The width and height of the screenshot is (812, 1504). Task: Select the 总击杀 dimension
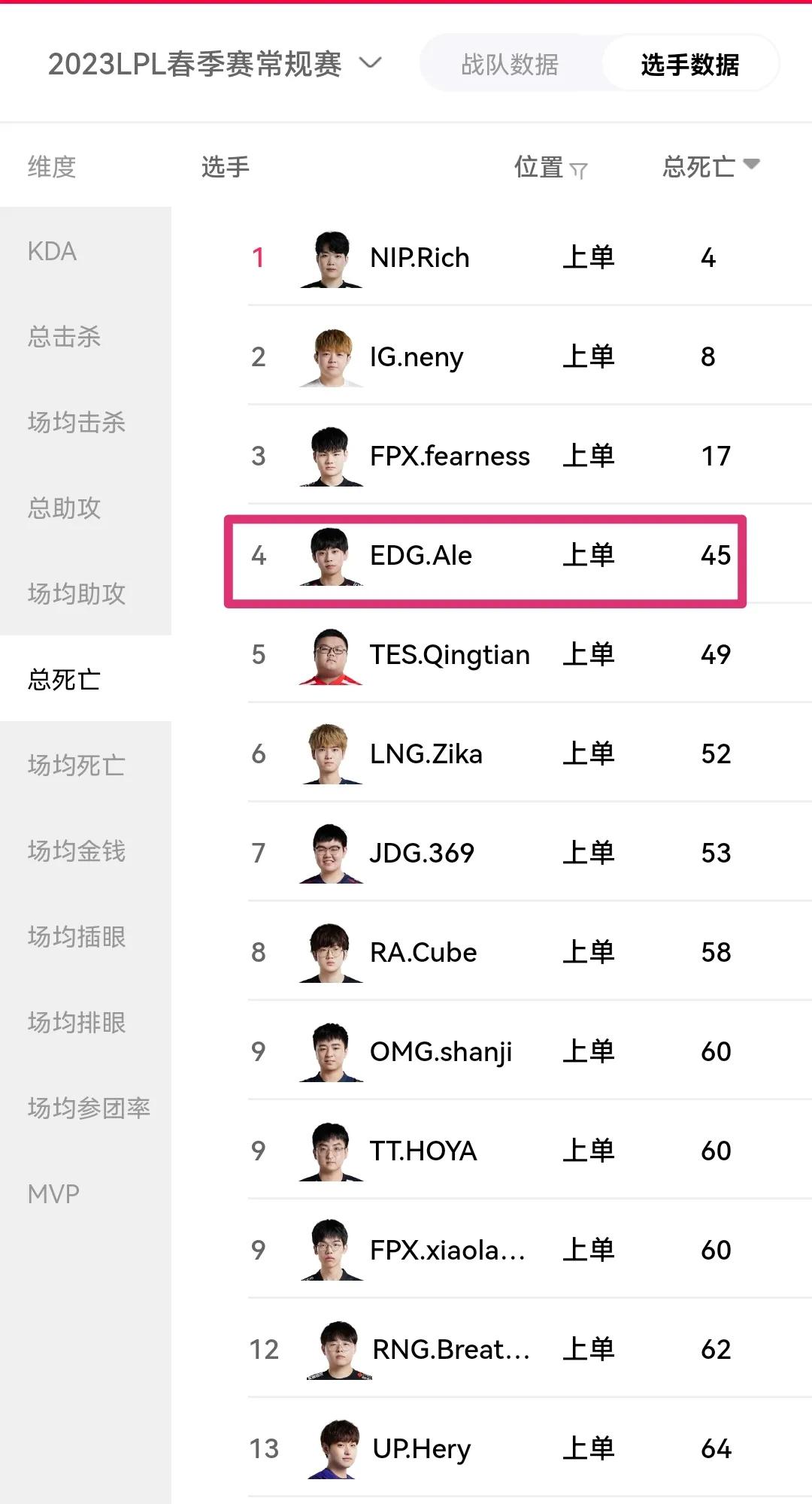[x=65, y=337]
